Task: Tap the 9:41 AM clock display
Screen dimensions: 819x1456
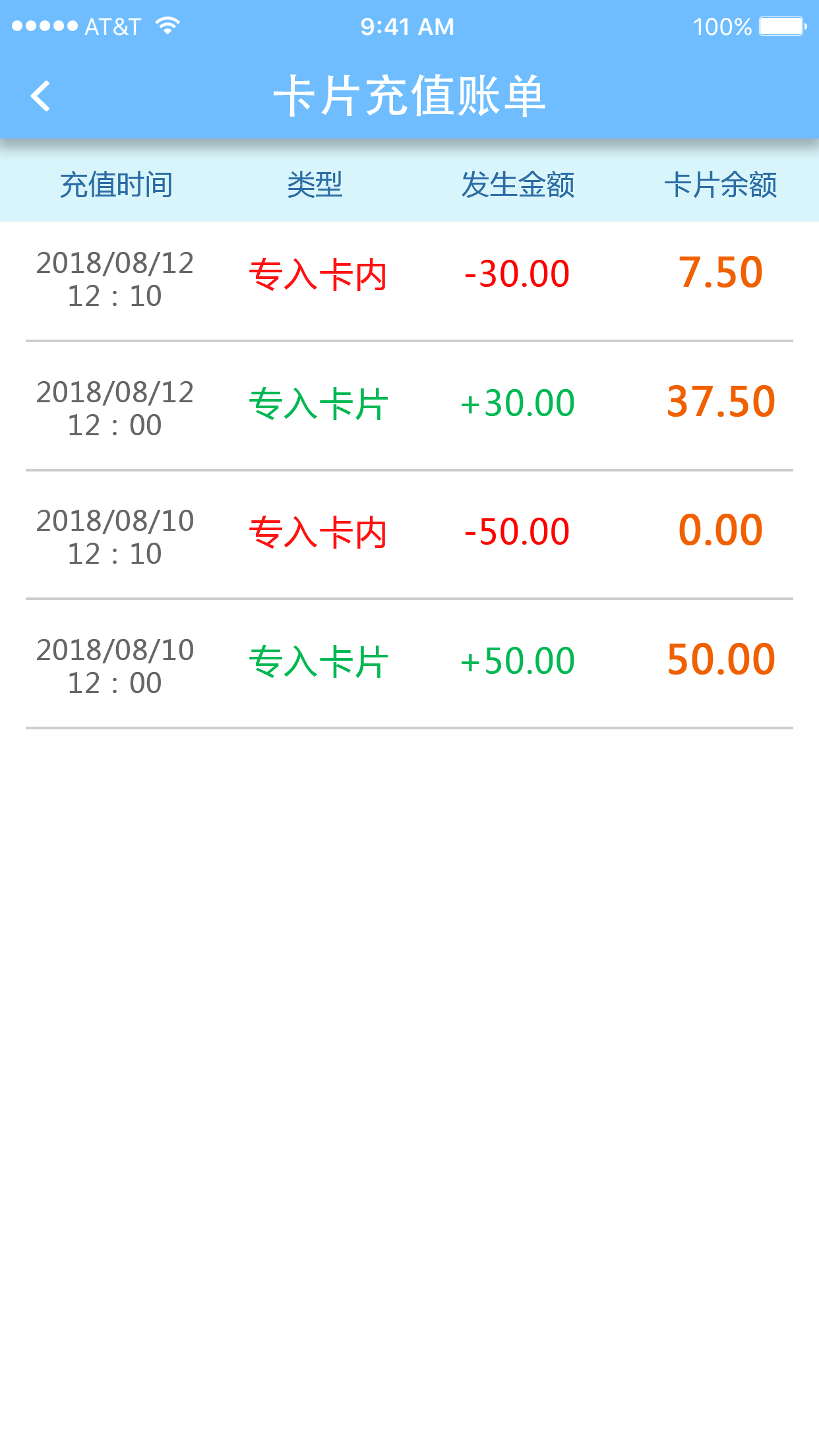Action: (408, 26)
